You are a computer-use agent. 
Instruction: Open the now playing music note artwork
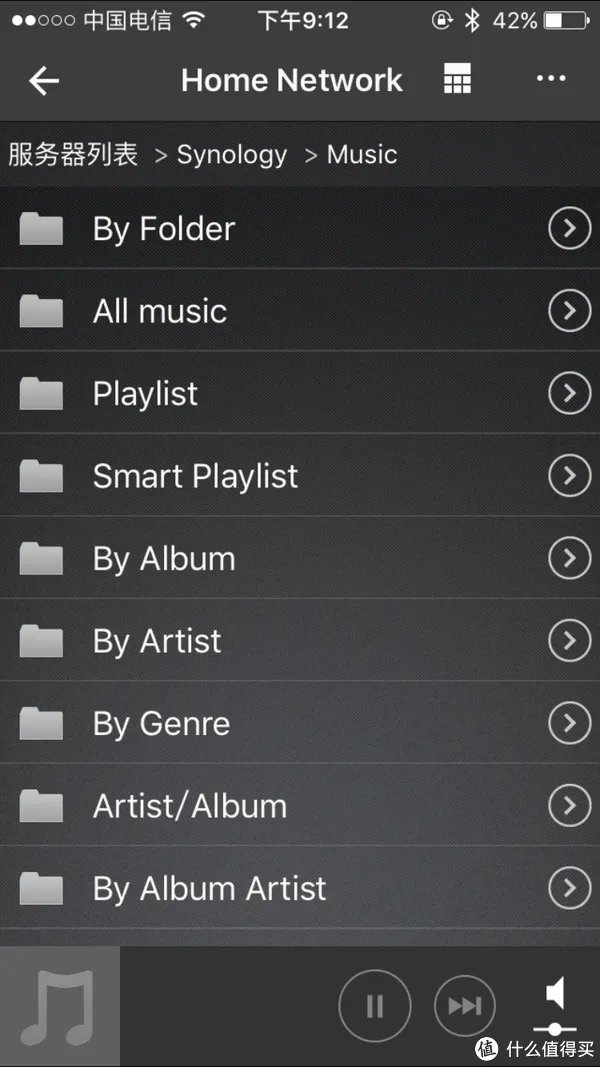(x=59, y=1006)
